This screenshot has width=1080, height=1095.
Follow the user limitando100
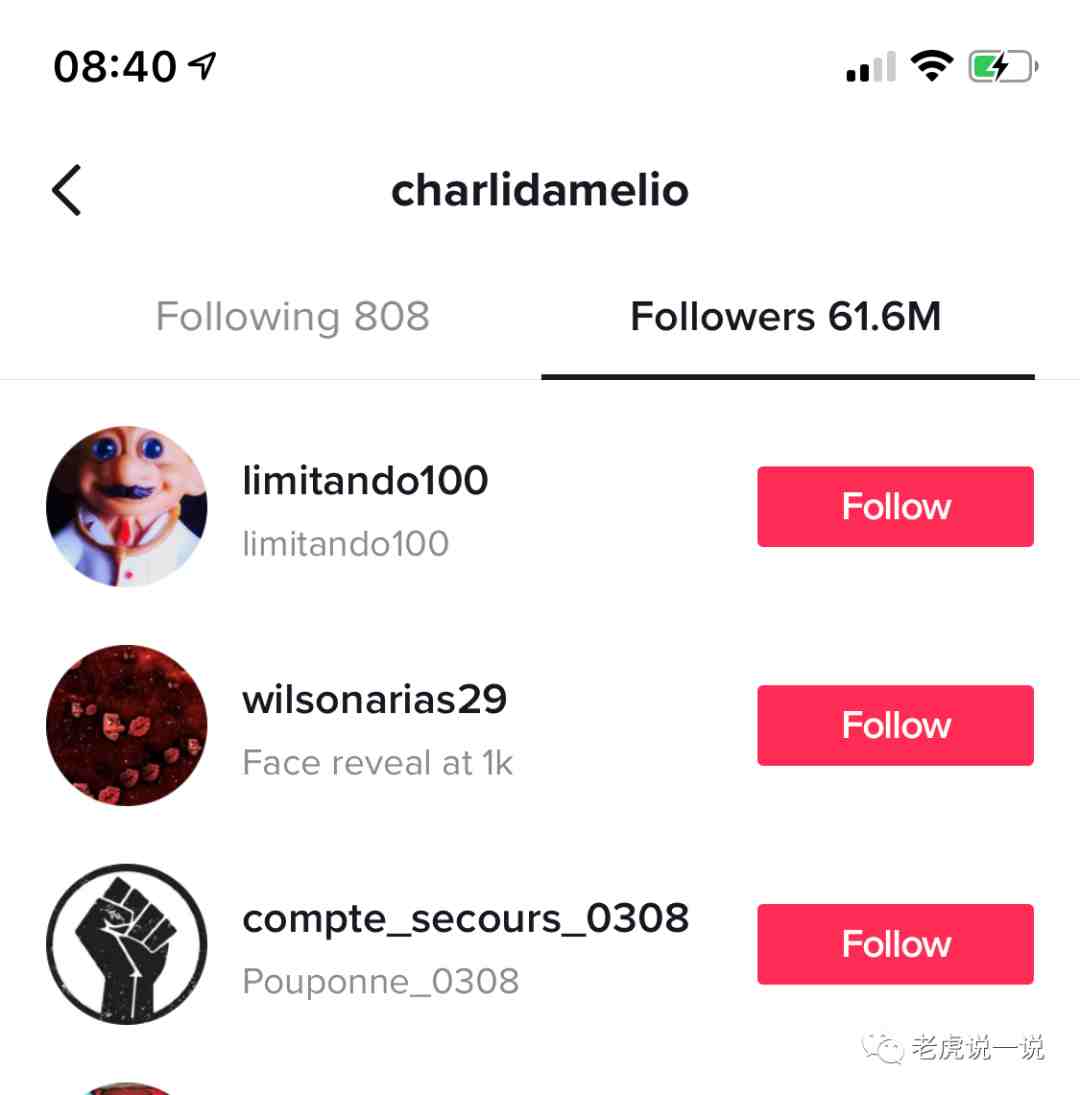[895, 507]
